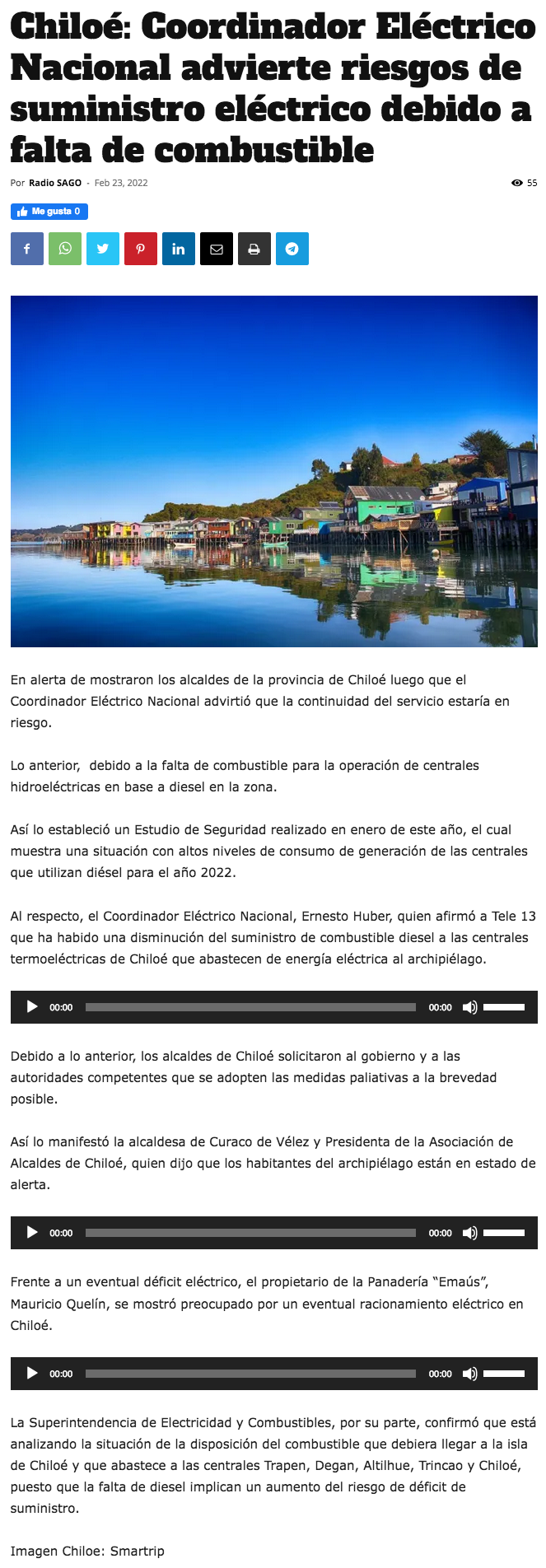Screen dimensions: 546x1568
Task: Print this article
Action: (254, 249)
